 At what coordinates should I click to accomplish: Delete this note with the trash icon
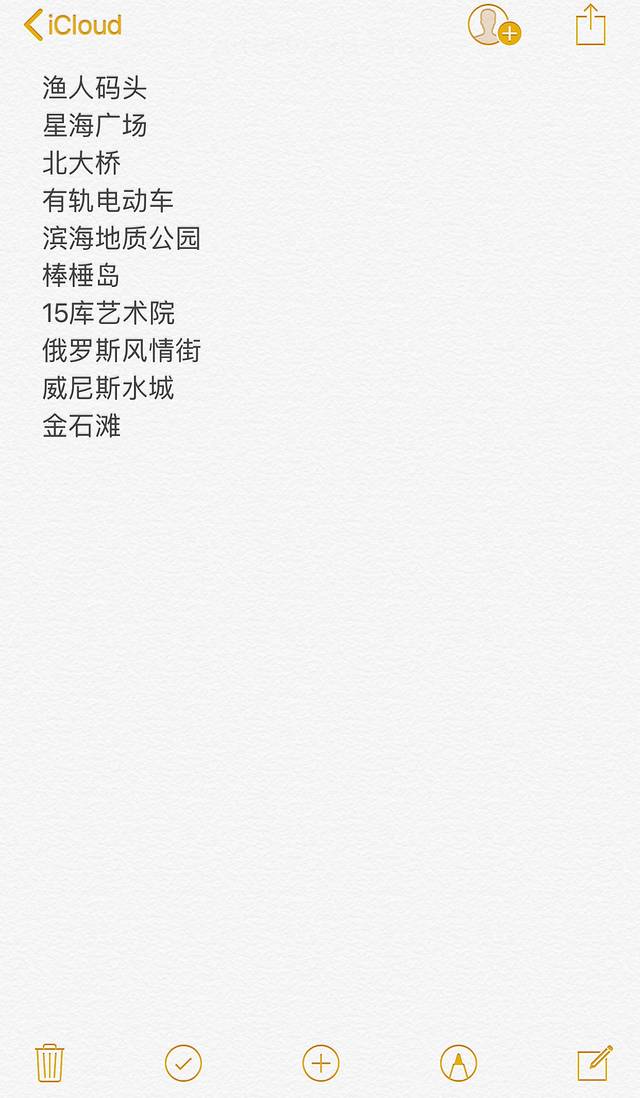[x=49, y=1063]
